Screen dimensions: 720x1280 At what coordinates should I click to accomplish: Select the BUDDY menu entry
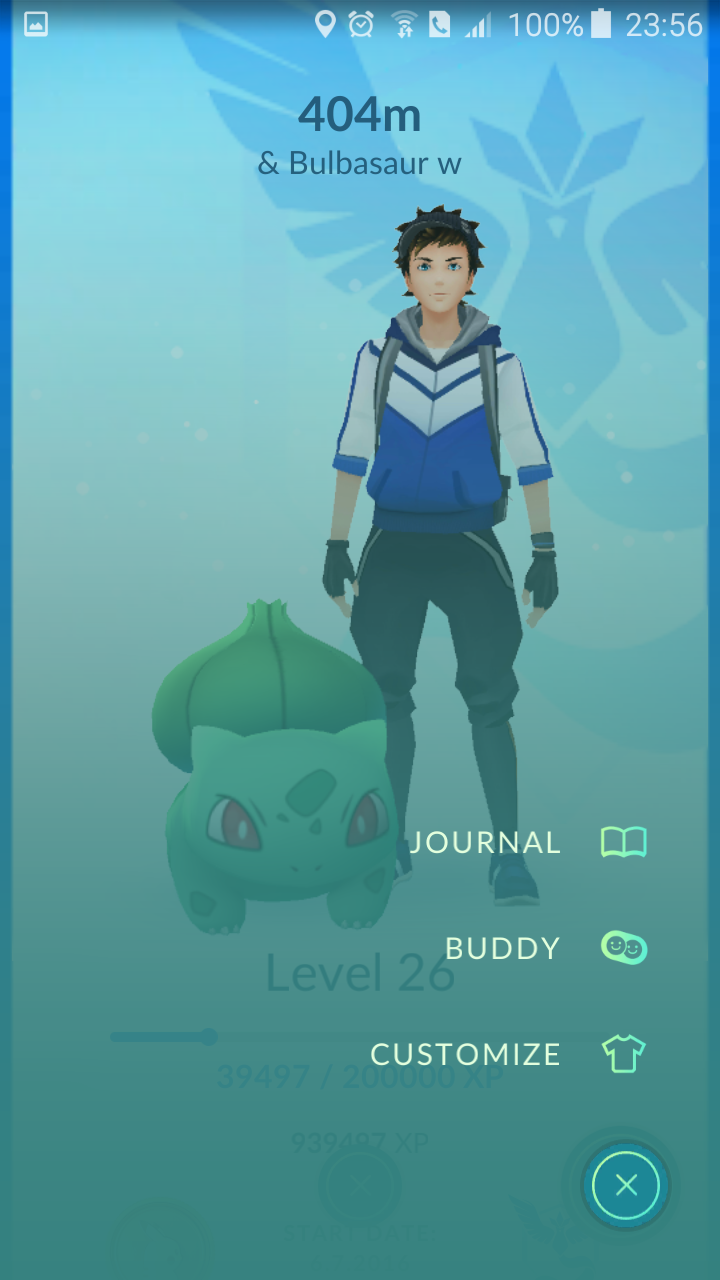click(x=503, y=948)
